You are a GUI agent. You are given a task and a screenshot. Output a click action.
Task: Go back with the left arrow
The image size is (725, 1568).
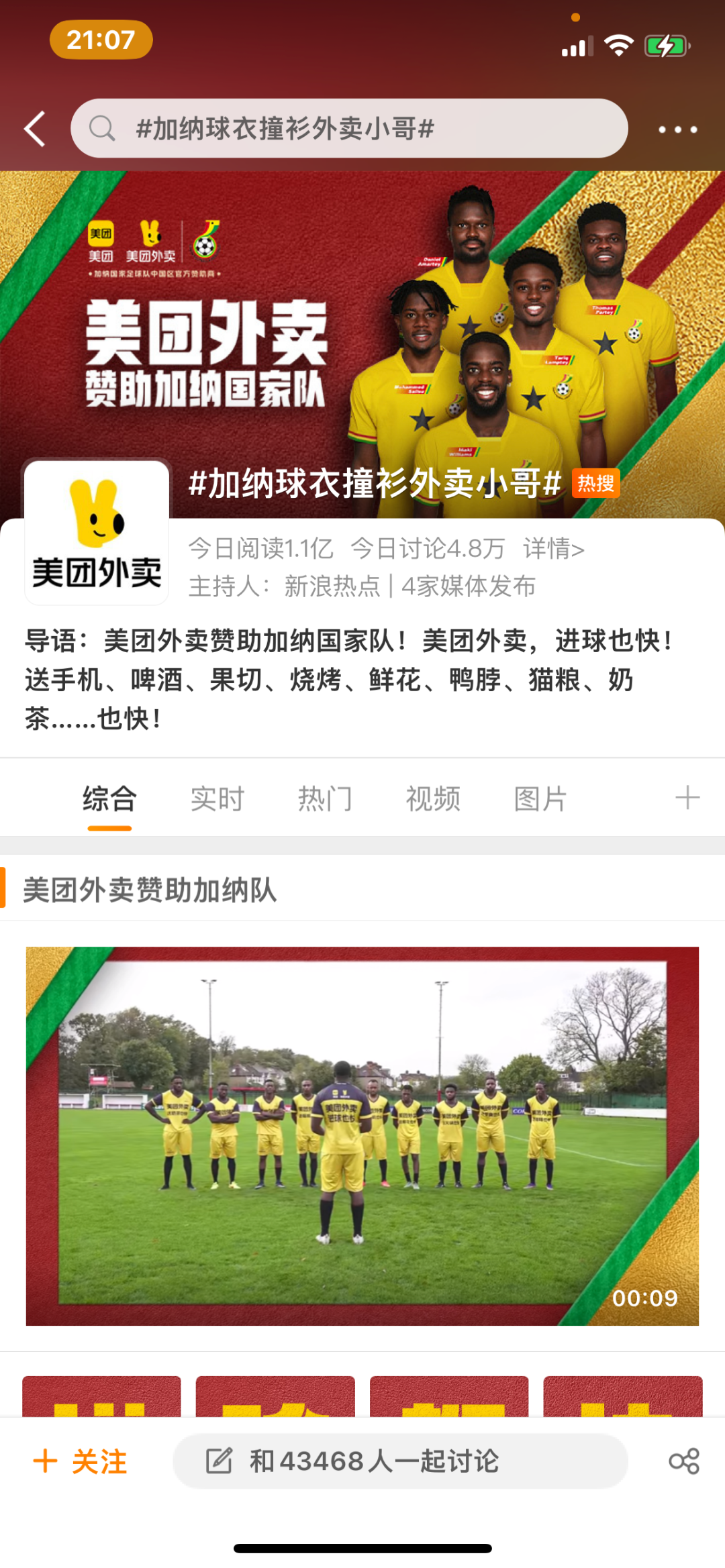click(x=35, y=129)
